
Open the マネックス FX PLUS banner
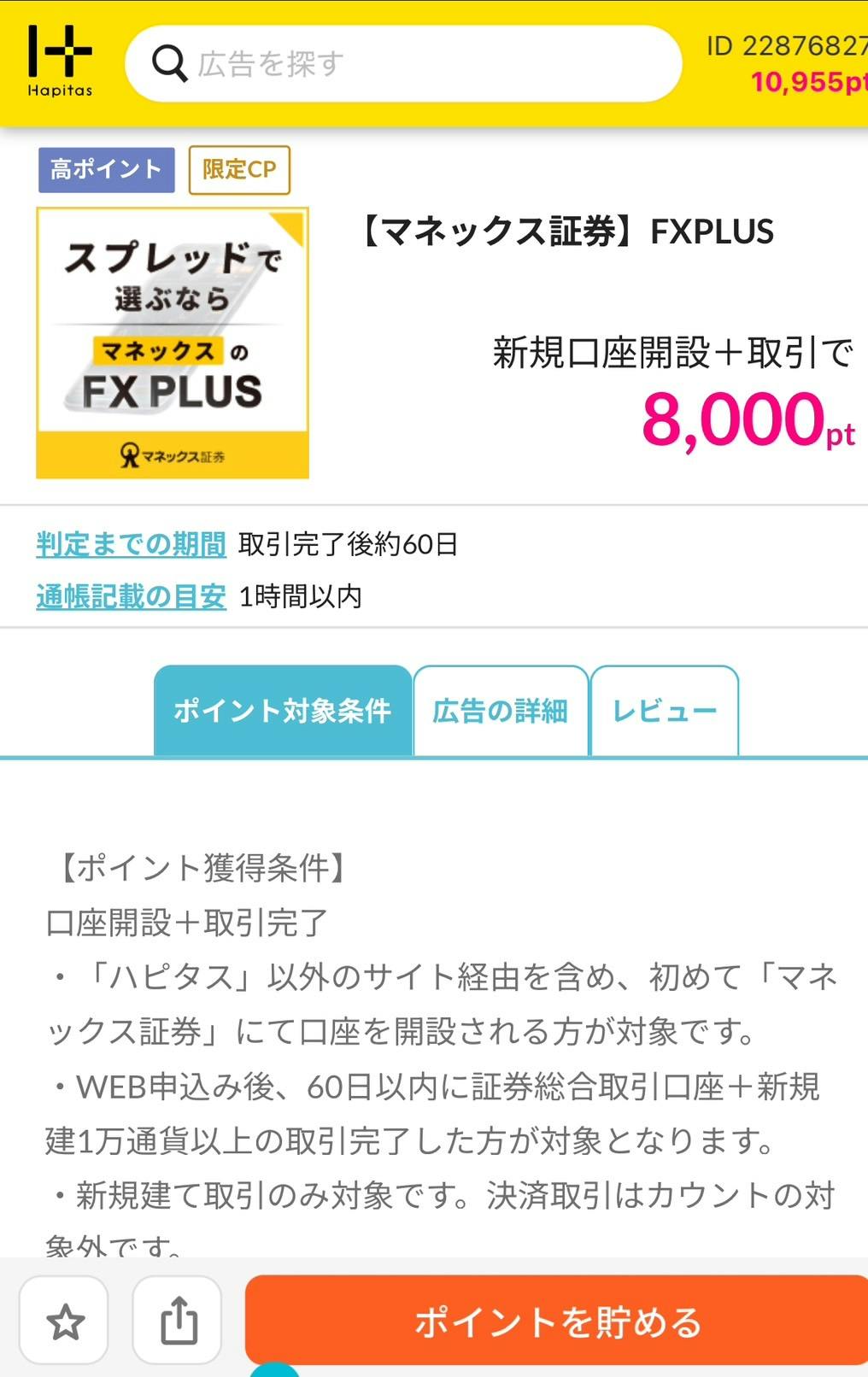(173, 343)
